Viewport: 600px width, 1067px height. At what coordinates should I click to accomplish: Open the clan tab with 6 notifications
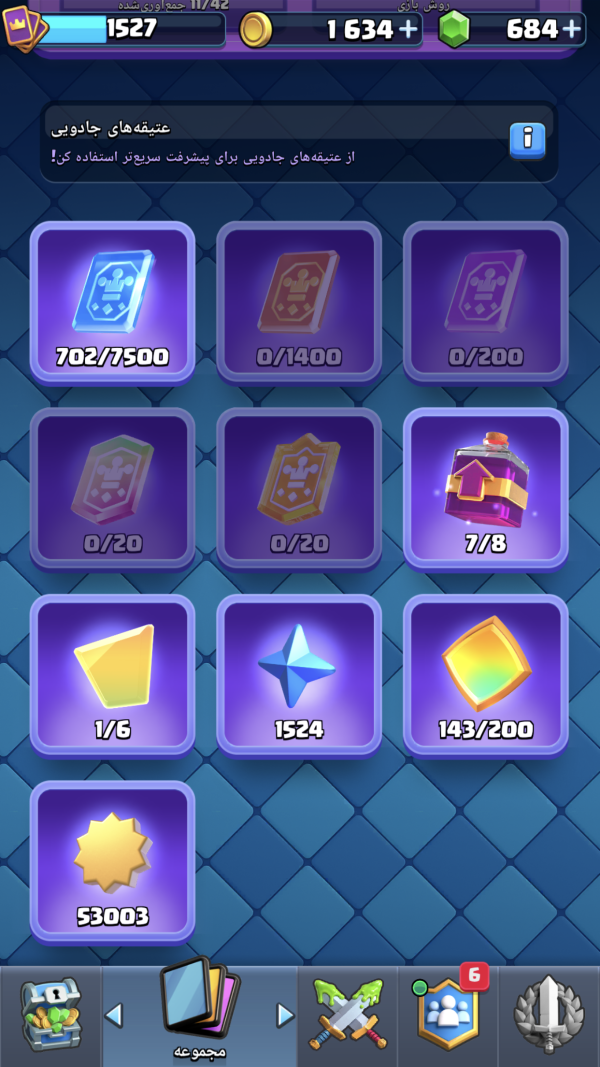point(448,1016)
